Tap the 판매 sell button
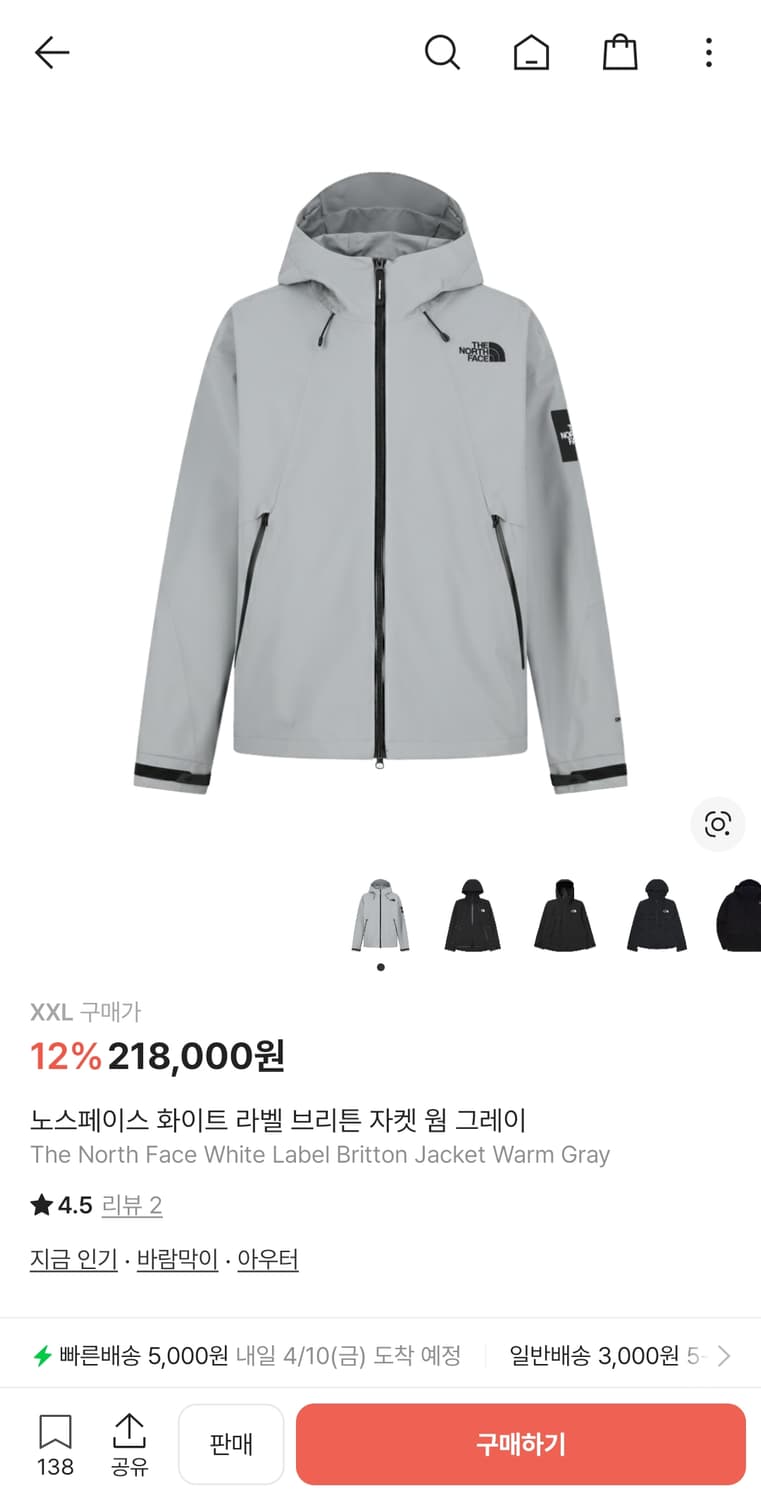Viewport: 761px width, 1500px height. [x=231, y=1443]
